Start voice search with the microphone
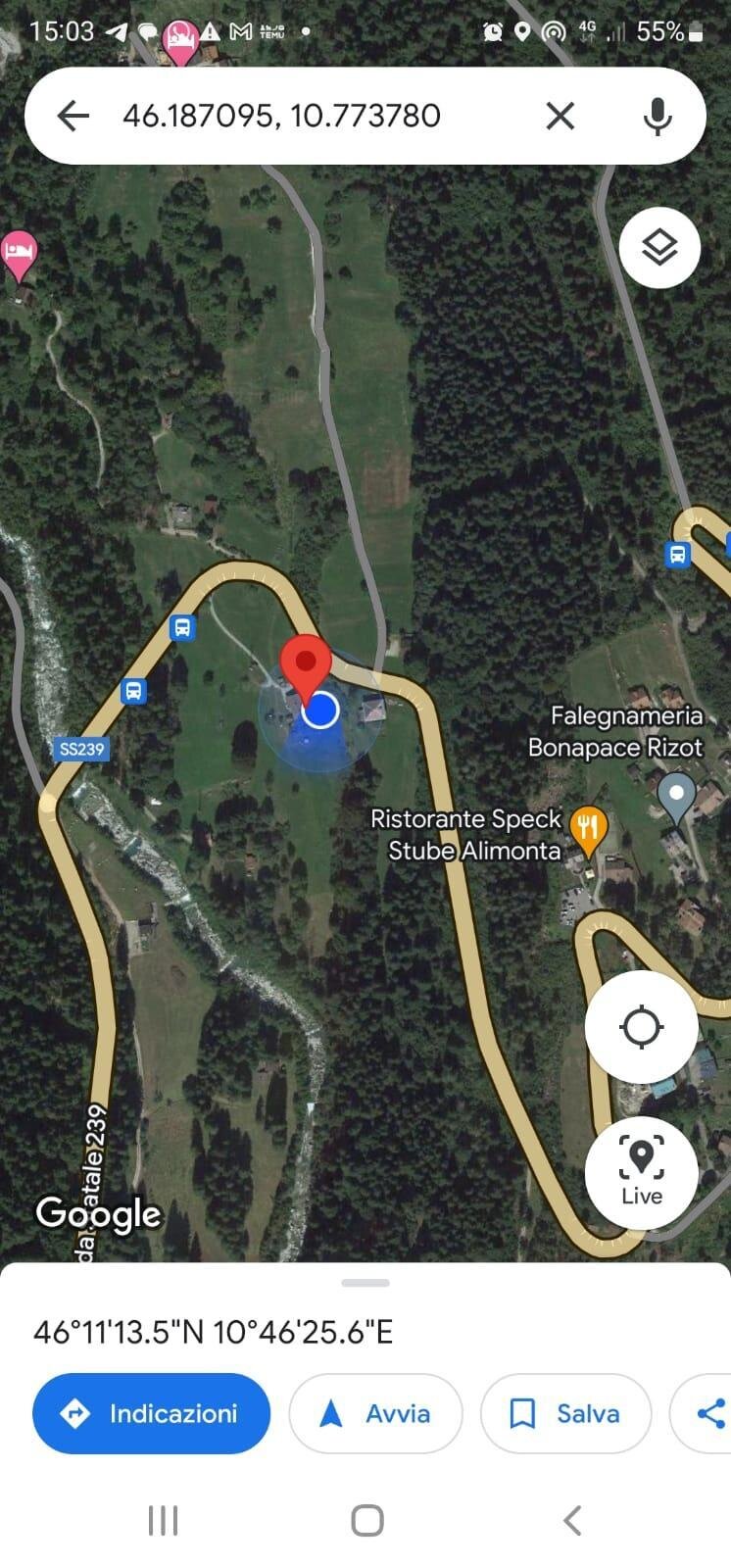The height and width of the screenshot is (1568, 731). 658,117
